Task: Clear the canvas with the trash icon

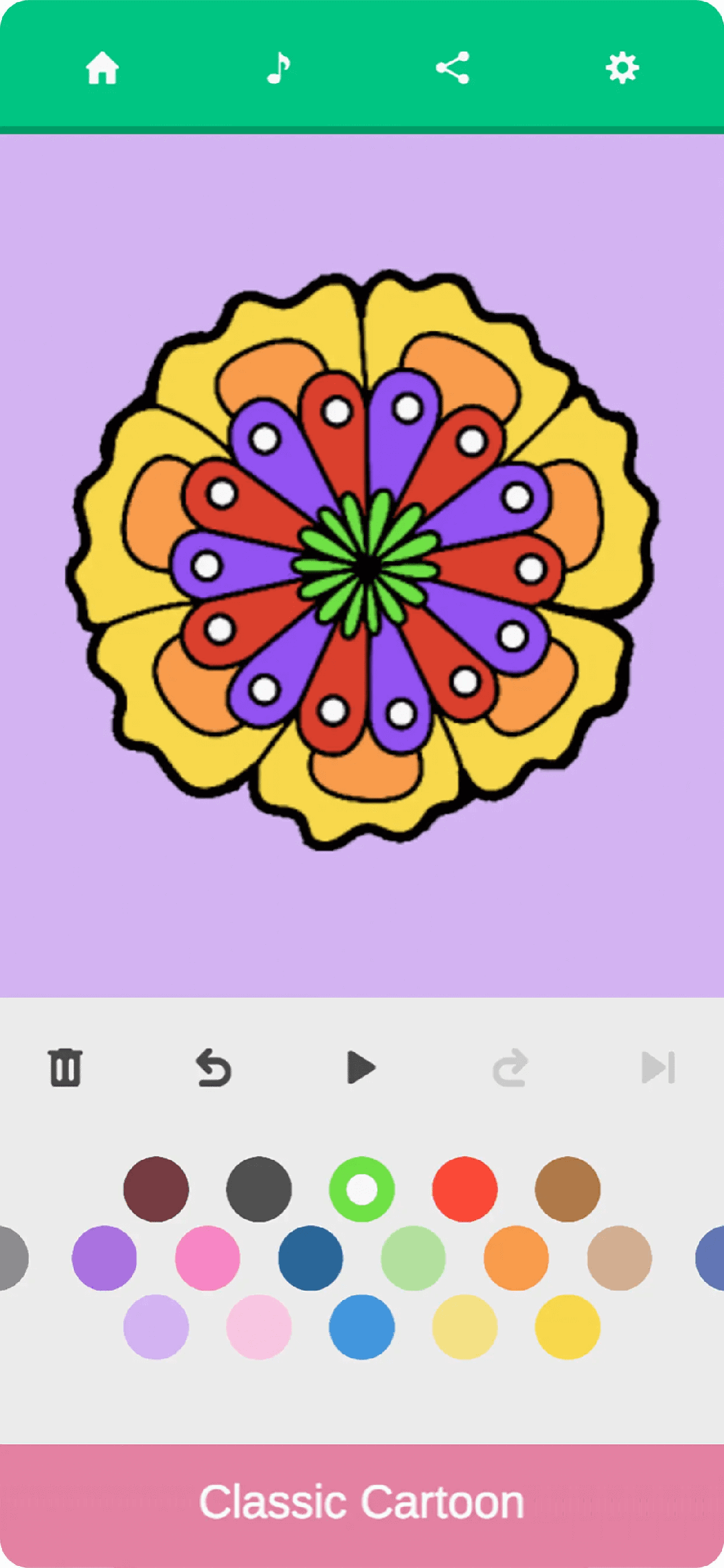Action: click(x=65, y=1068)
